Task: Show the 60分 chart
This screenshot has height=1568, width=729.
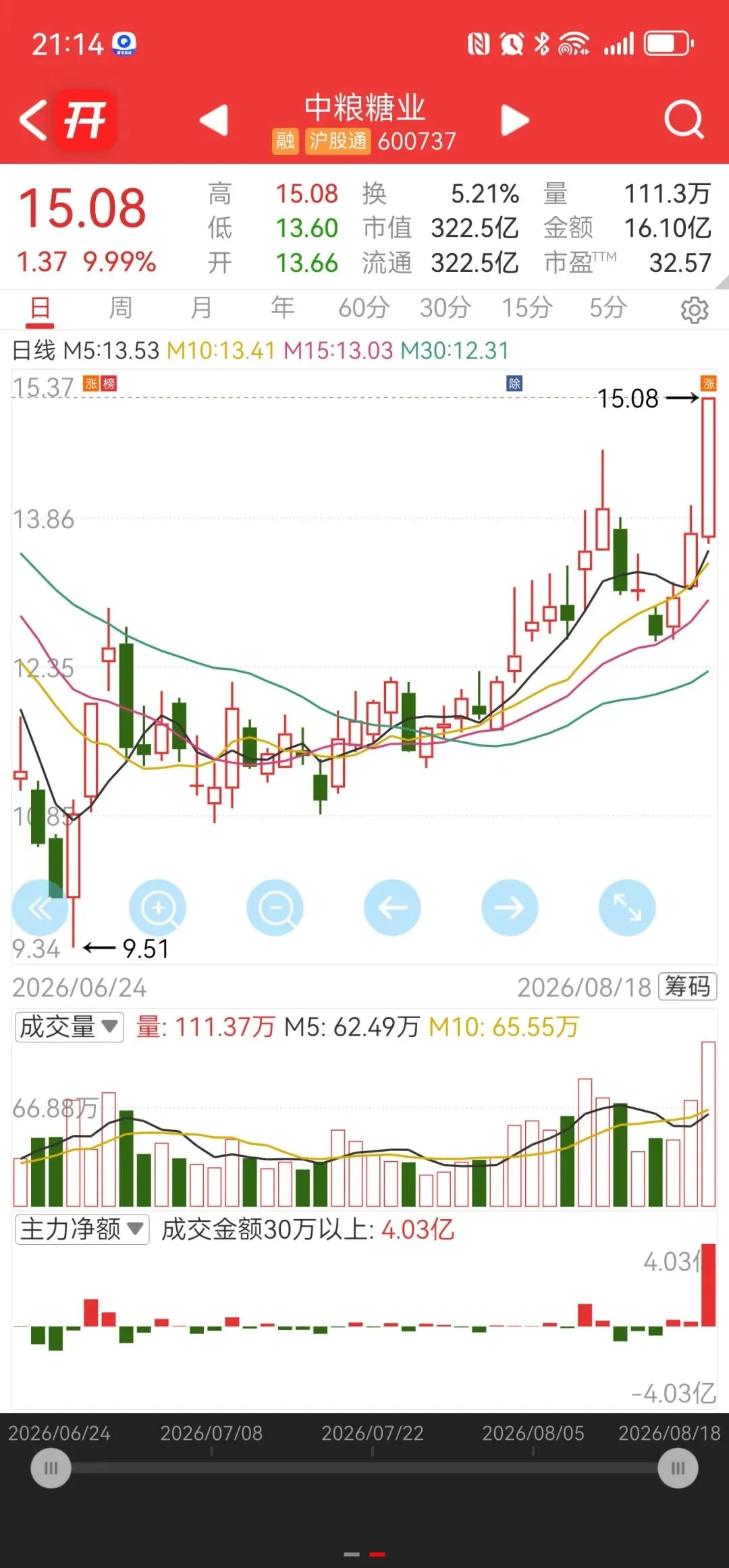Action: 364,308
